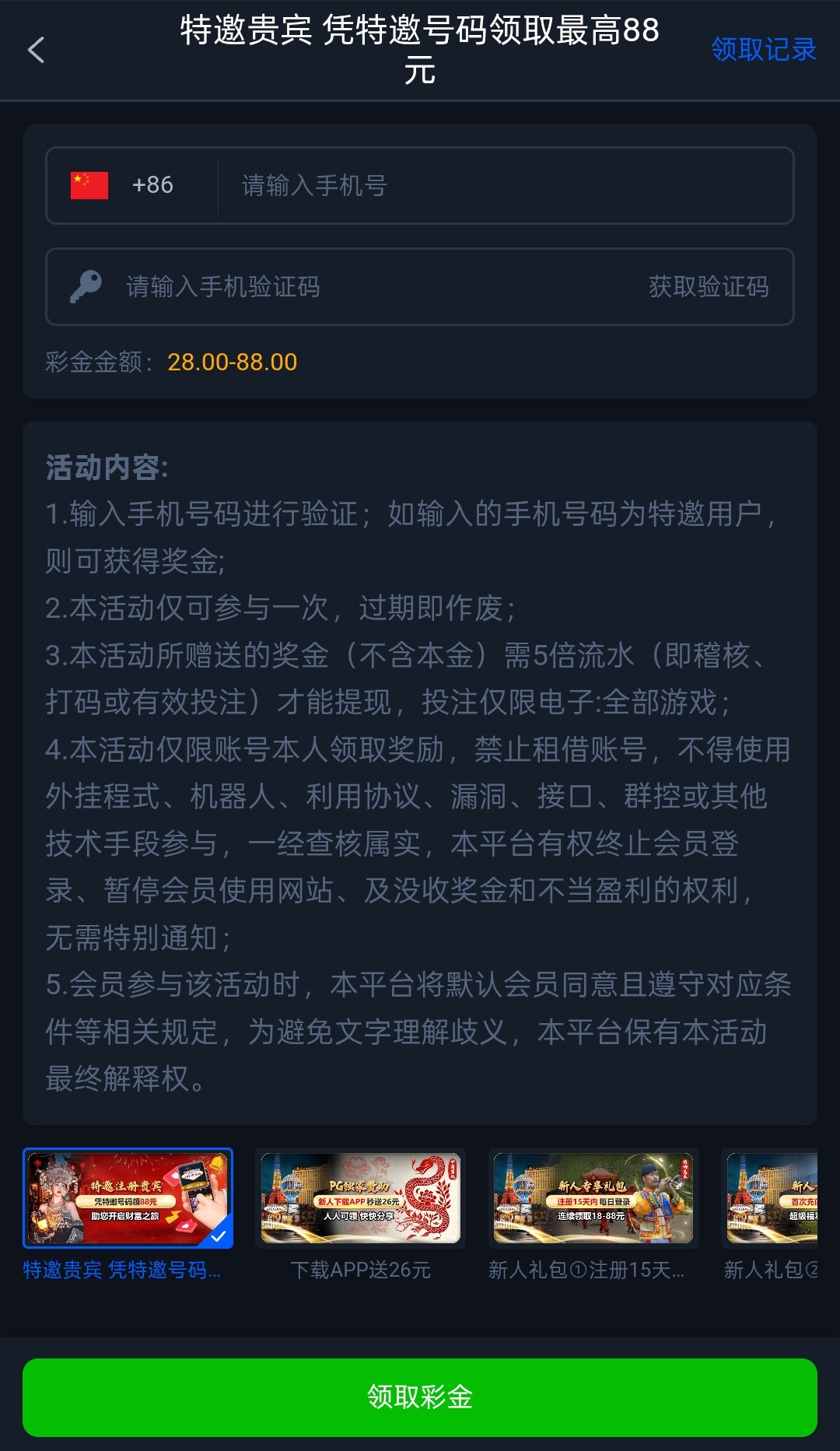The image size is (840, 1451).
Task: Open the 新人礼包①注册15天 promotion card
Action: [593, 1199]
